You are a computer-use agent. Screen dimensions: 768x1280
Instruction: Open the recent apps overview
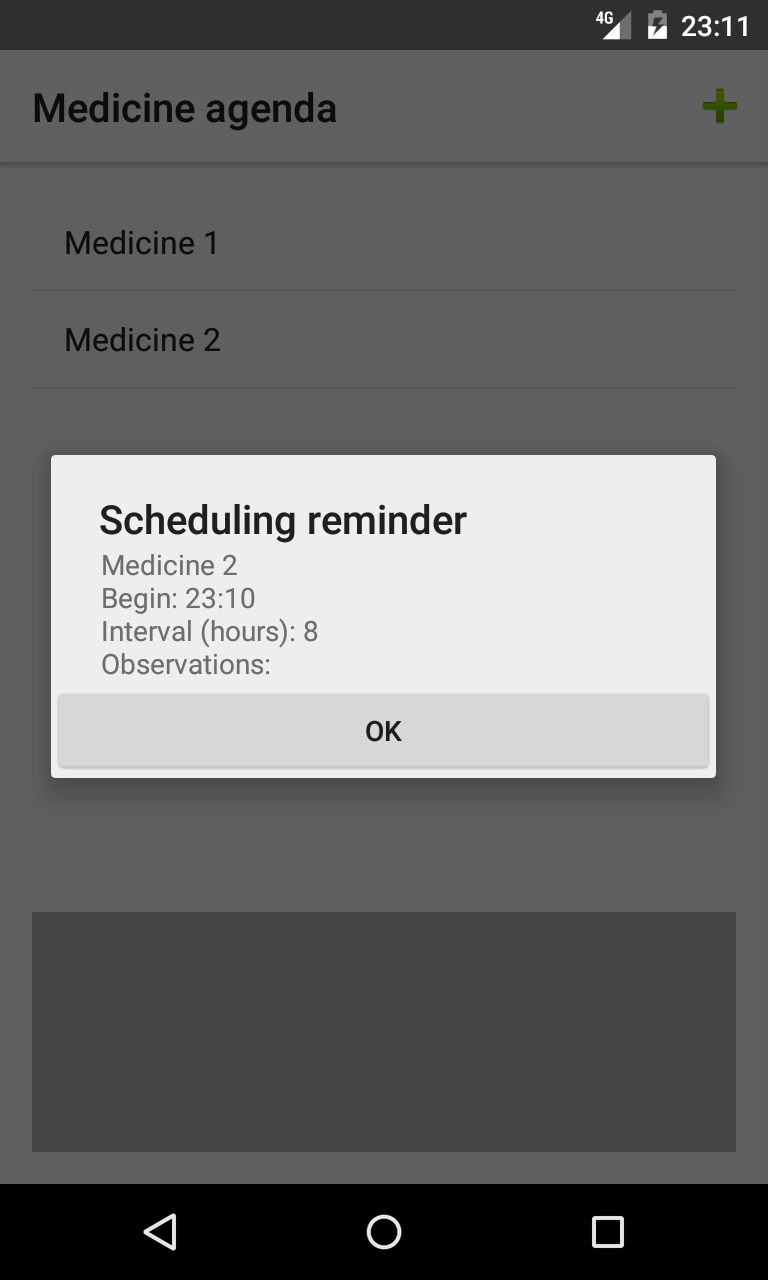tap(607, 1232)
